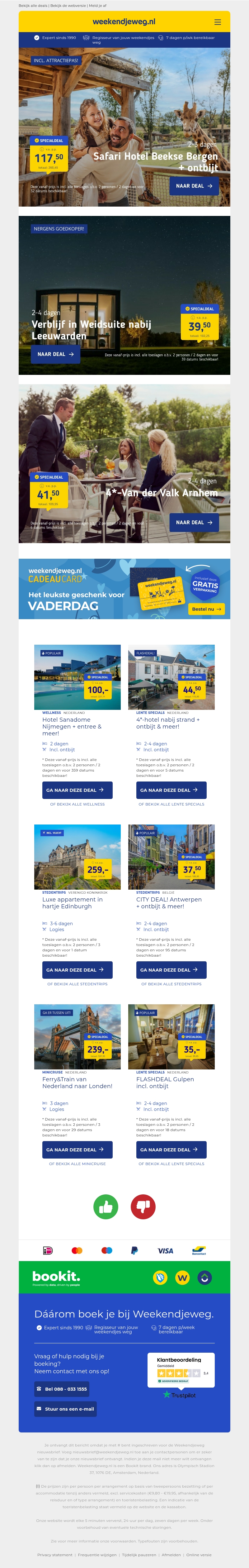Screen dimensions: 249x1568
Task: Tap NAAR DEAL for Safari Hotel Beekse Bergen
Action: 194,186
